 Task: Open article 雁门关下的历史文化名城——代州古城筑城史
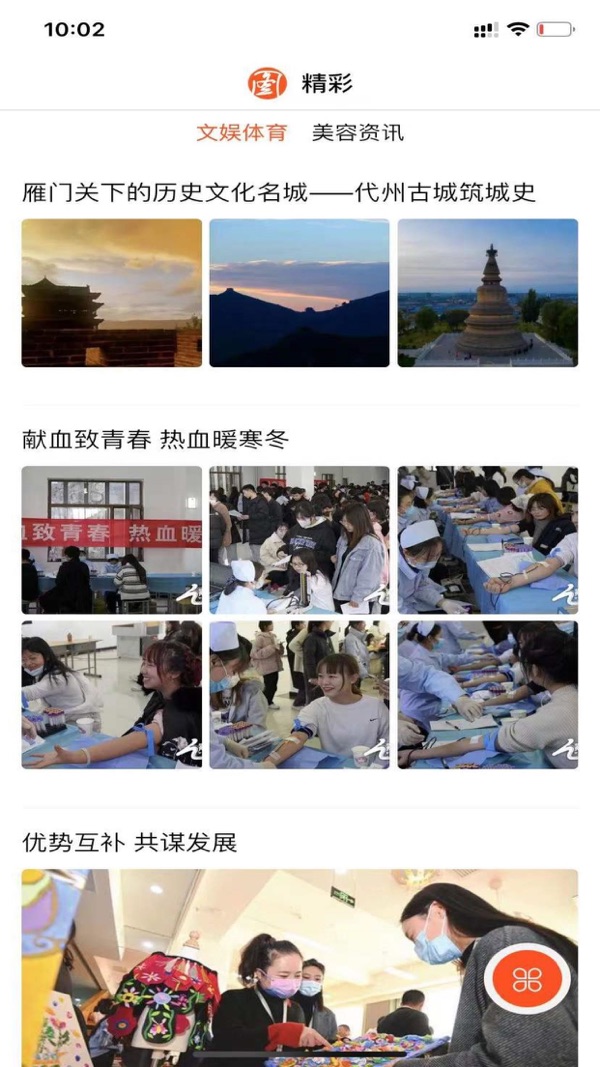[x=279, y=193]
